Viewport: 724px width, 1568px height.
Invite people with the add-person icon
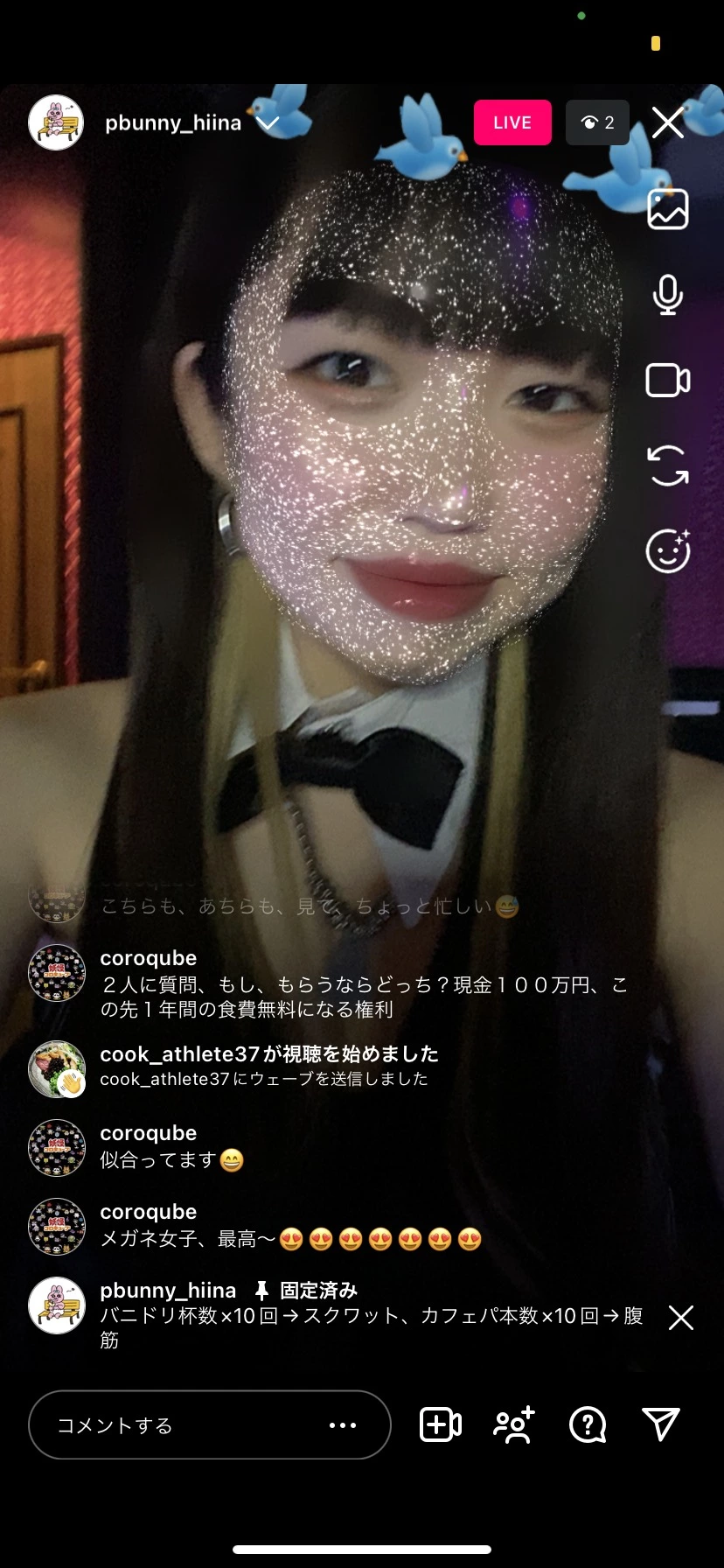pyautogui.click(x=514, y=1425)
